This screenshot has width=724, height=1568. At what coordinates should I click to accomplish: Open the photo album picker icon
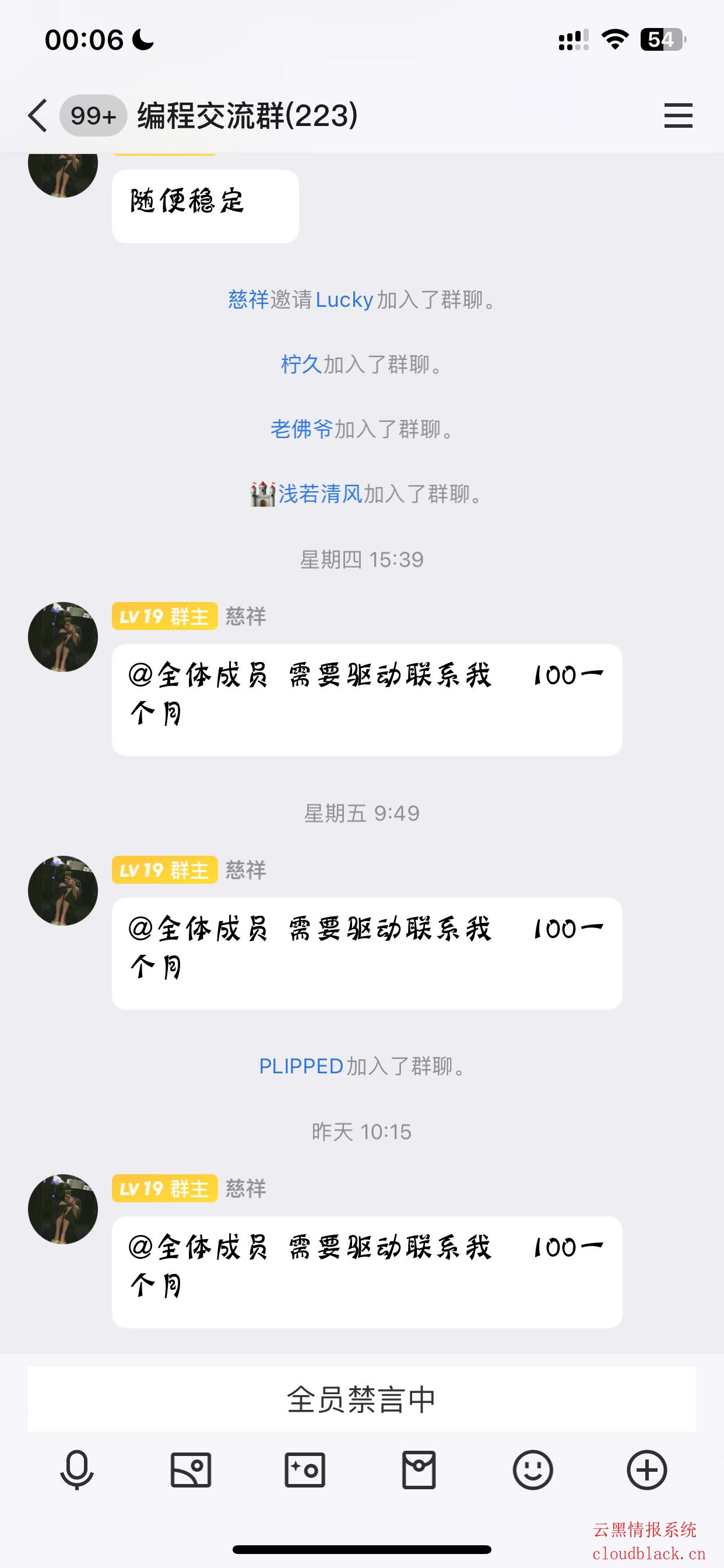(191, 1470)
